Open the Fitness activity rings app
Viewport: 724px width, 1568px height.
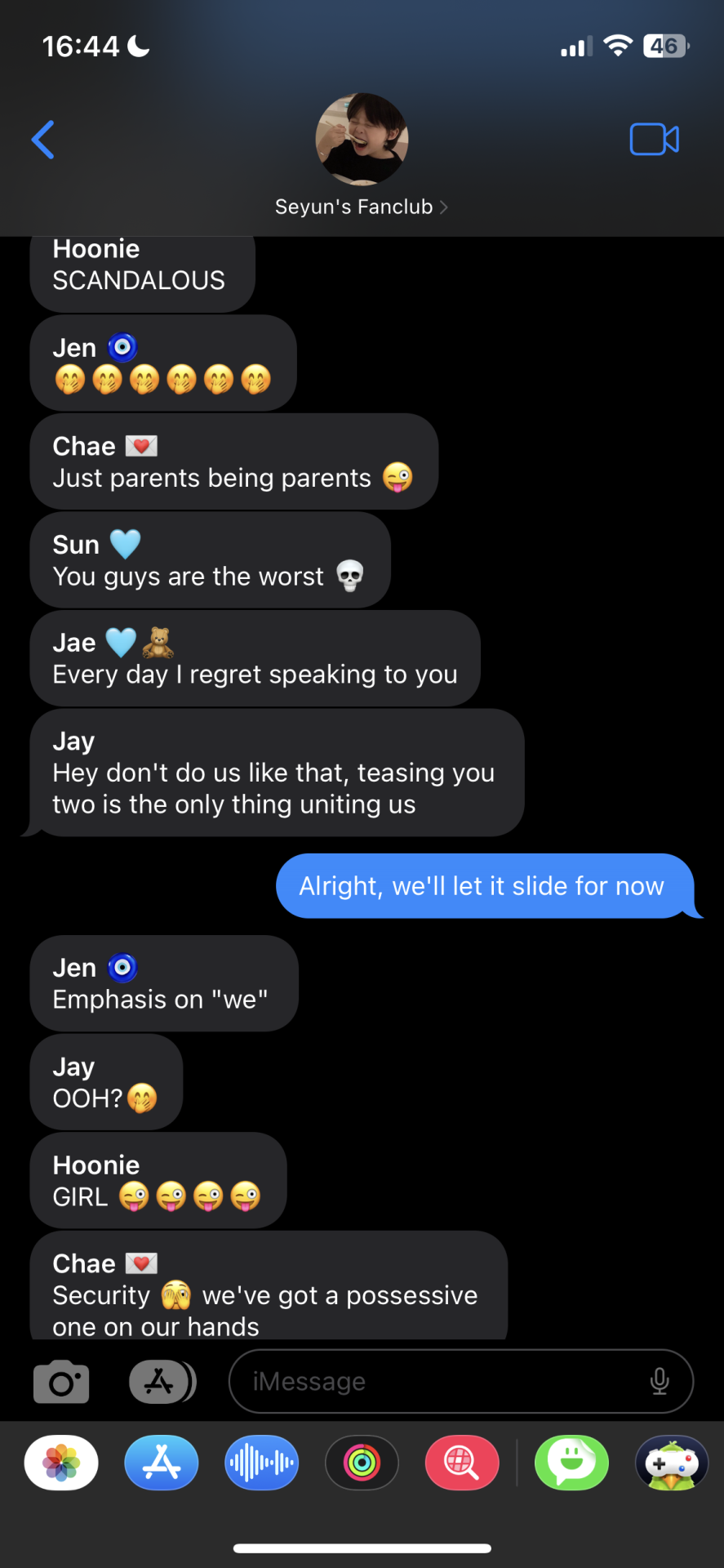point(362,1463)
